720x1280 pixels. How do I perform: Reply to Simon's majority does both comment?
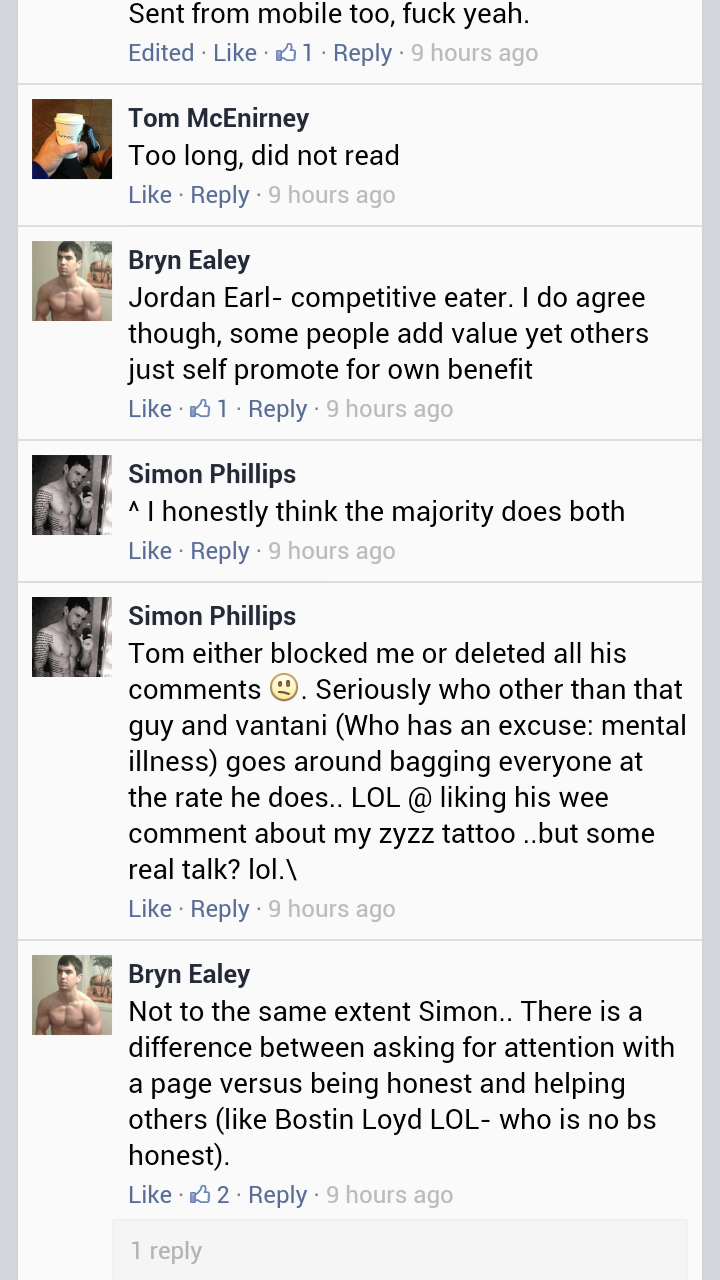tap(219, 551)
